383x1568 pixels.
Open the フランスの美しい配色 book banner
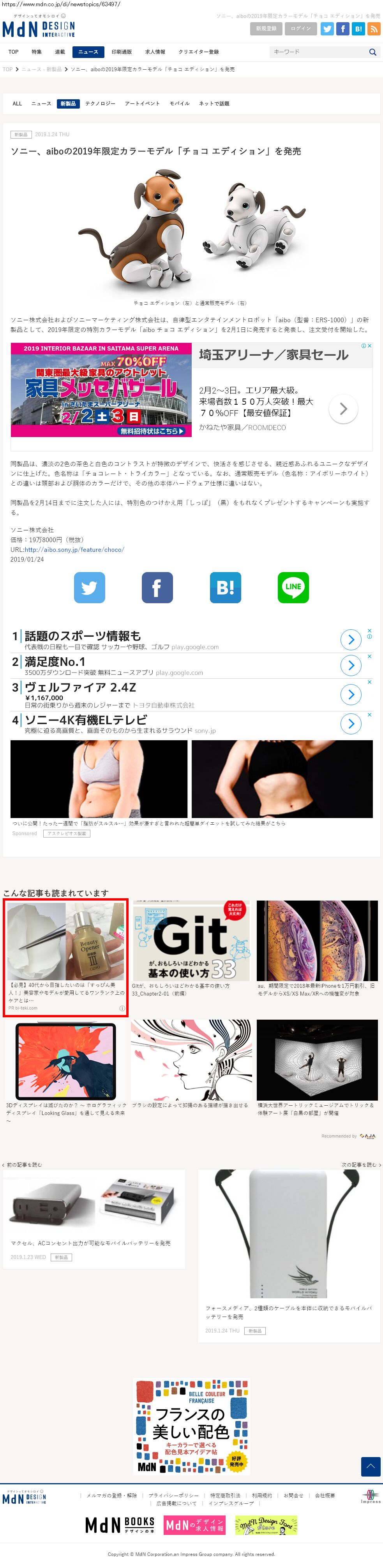click(x=192, y=1426)
